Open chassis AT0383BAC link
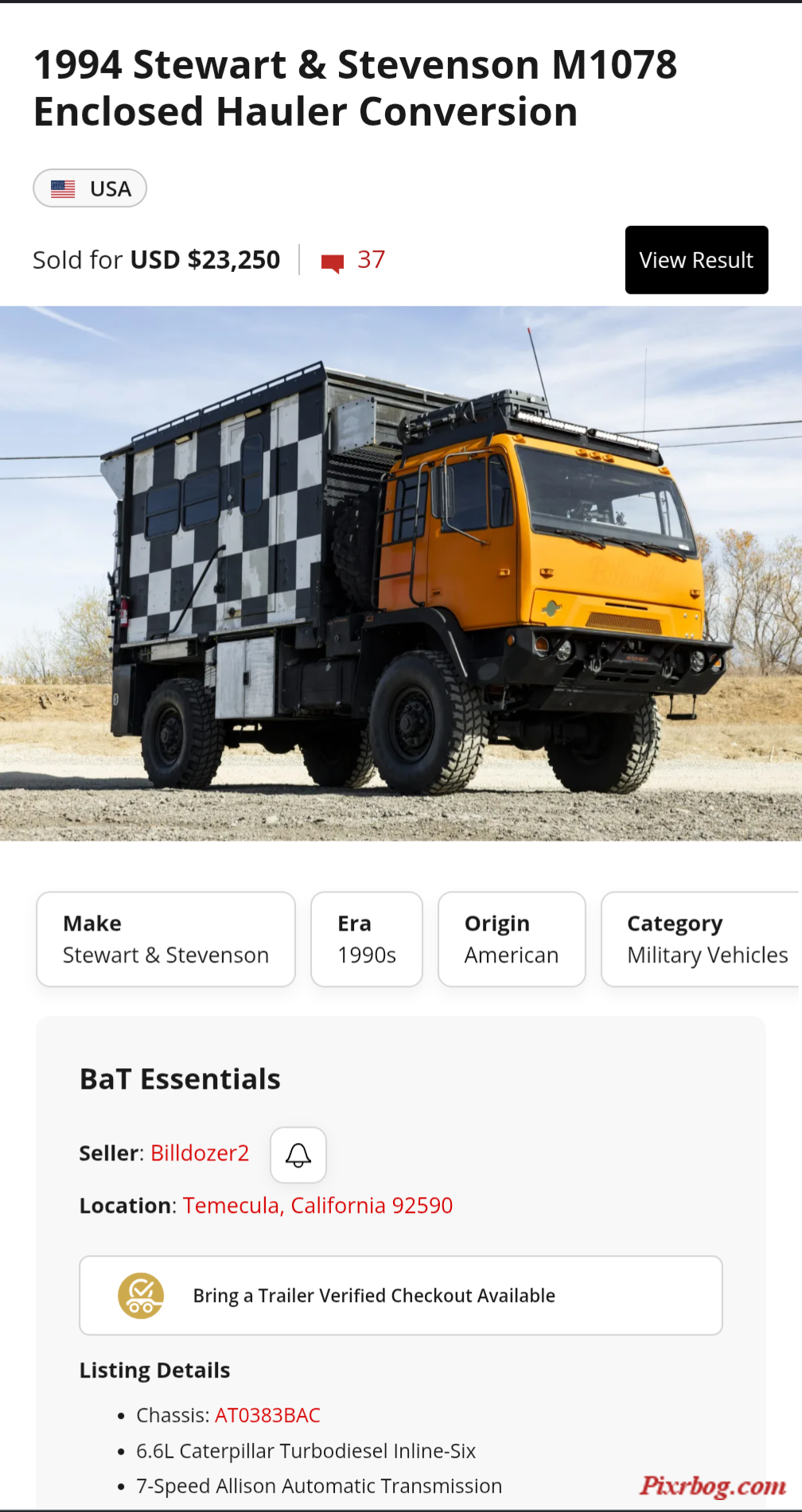The image size is (802, 1512). pos(267,1416)
